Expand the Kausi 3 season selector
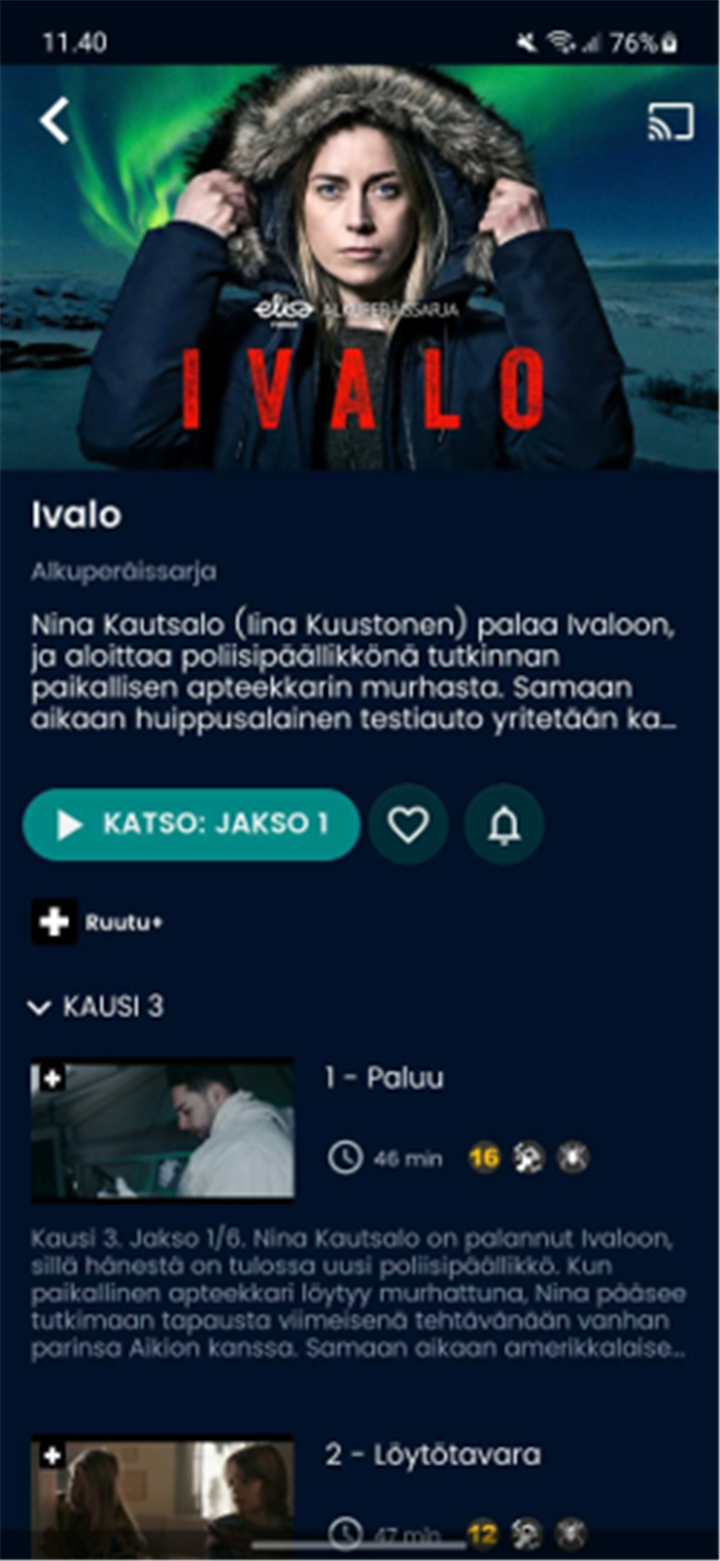This screenshot has width=720, height=1561. point(97,1006)
